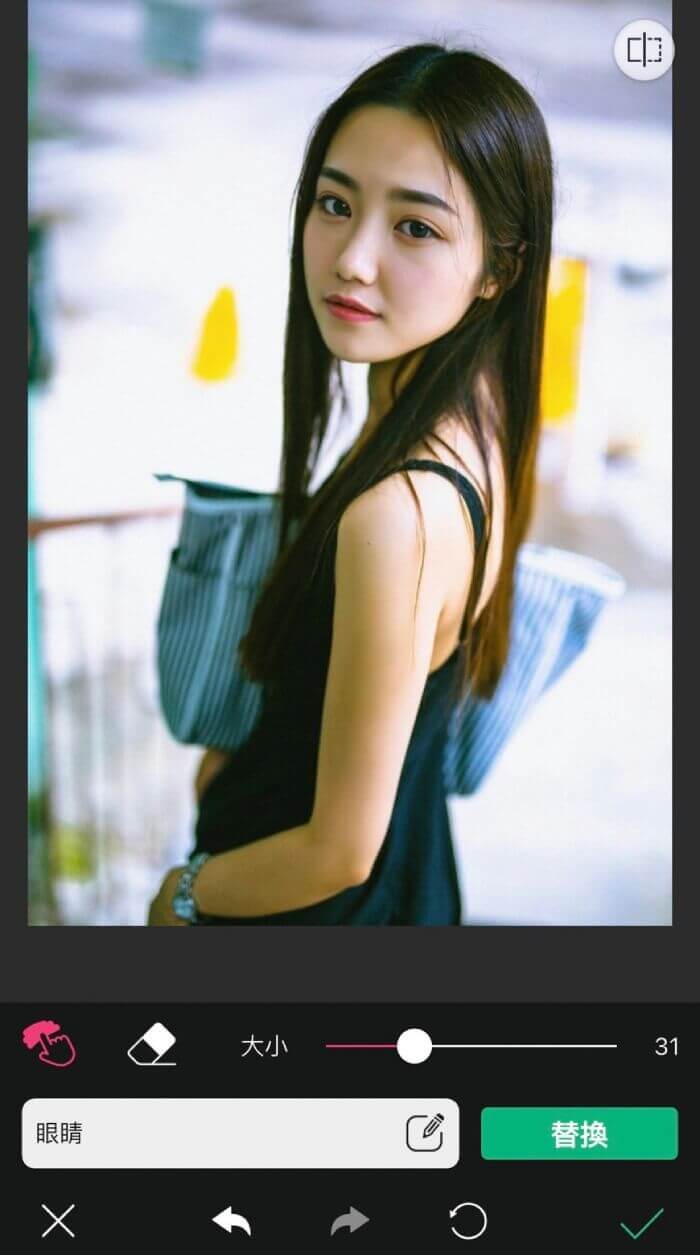Image resolution: width=700 pixels, height=1255 pixels.
Task: Reset all changes with circular arrow
Action: (x=467, y=1221)
